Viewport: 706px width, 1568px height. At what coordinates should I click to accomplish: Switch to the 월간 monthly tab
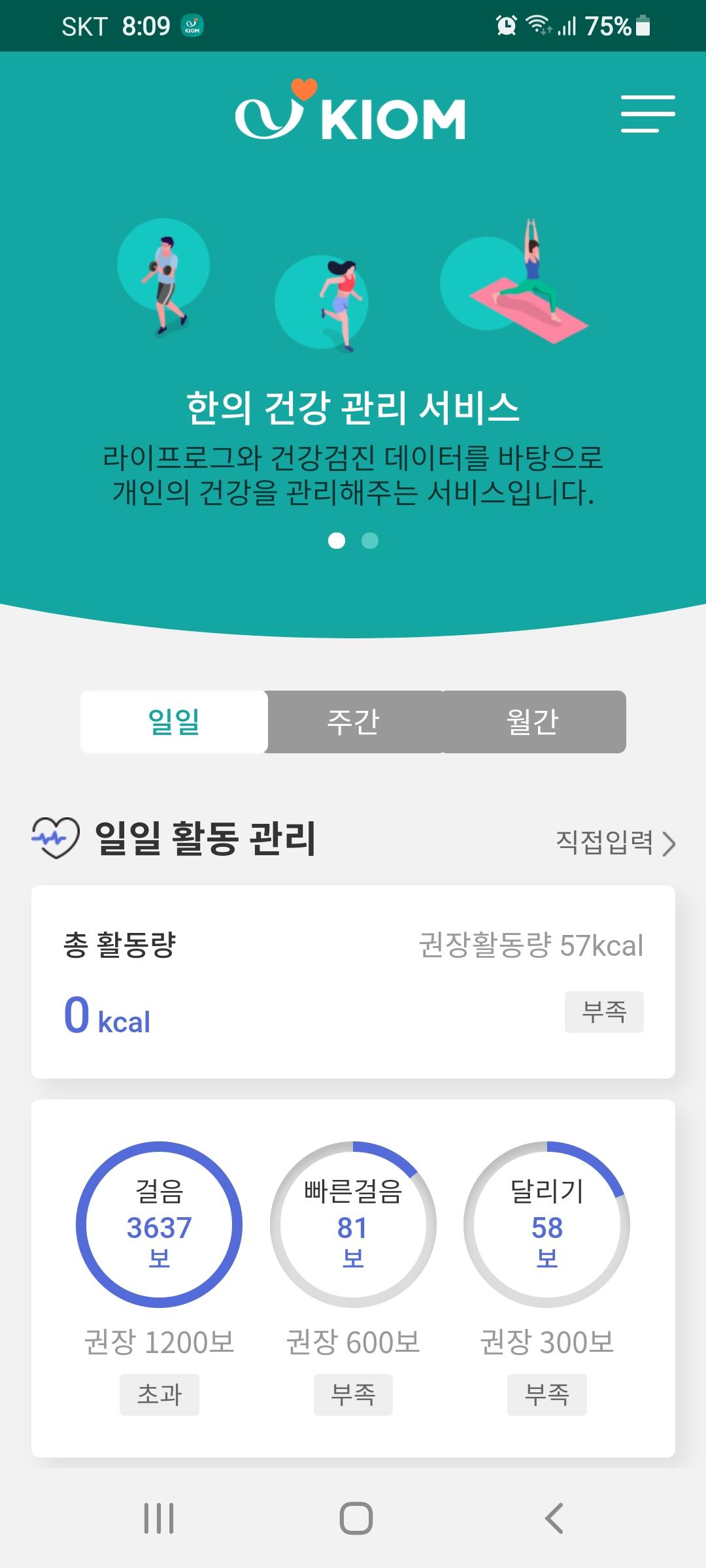533,722
